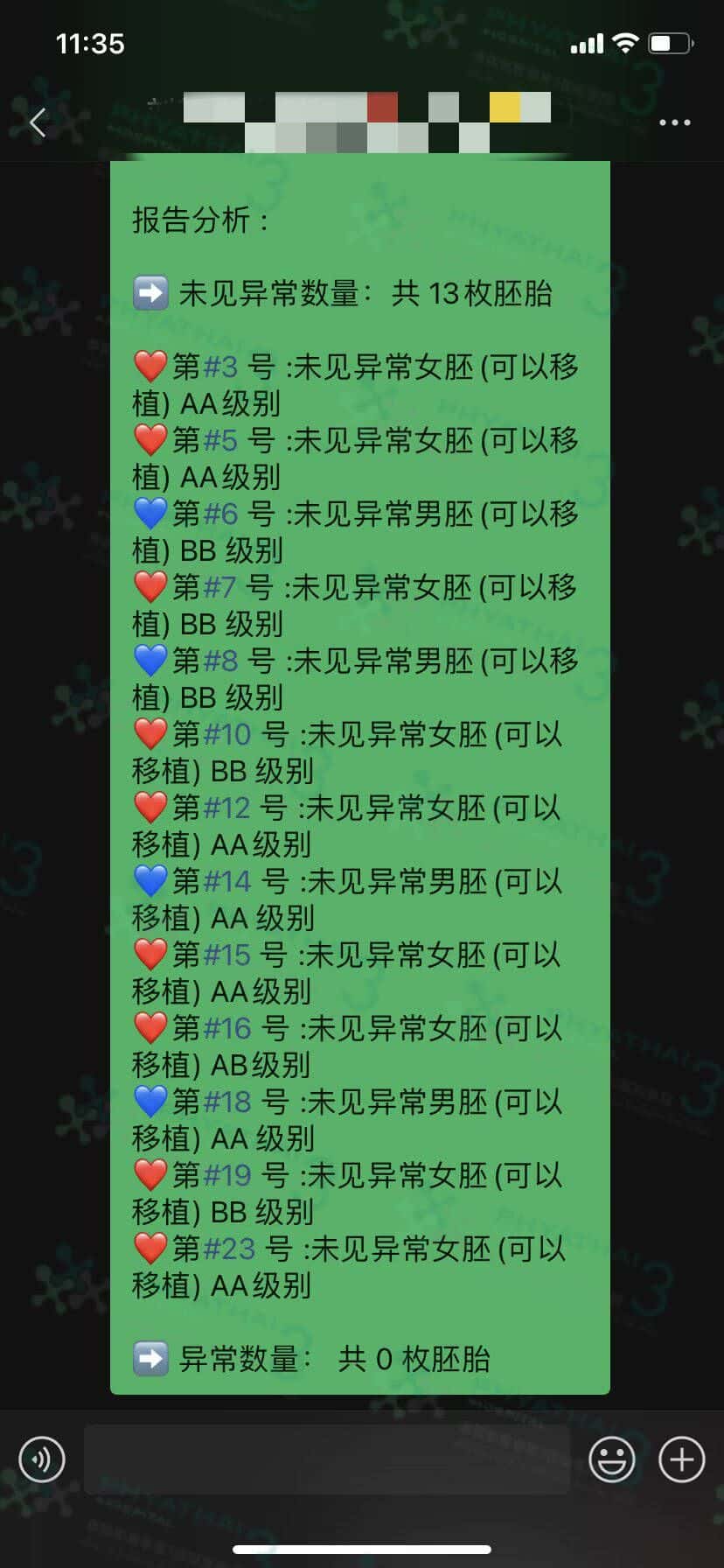Viewport: 724px width, 1568px height.
Task: Open the plus attachments menu
Action: (x=681, y=1459)
